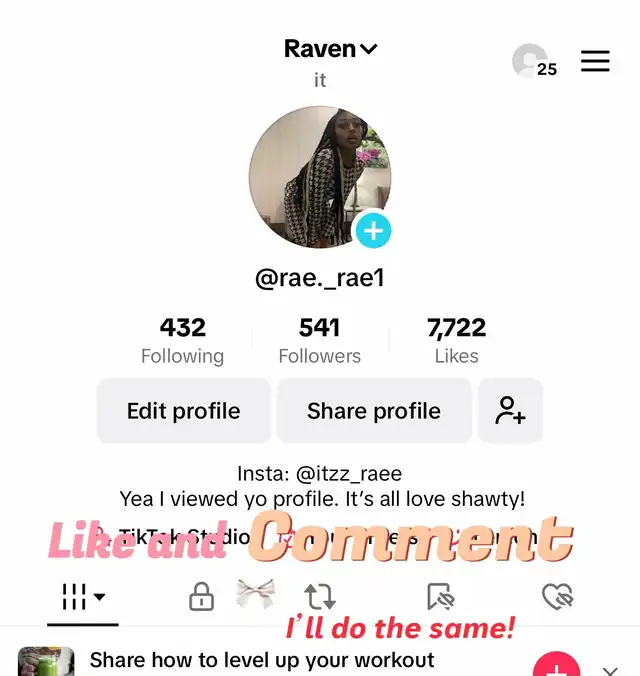Open the Raven account switcher dropdown
Screen dimensions: 640x676
330,48
